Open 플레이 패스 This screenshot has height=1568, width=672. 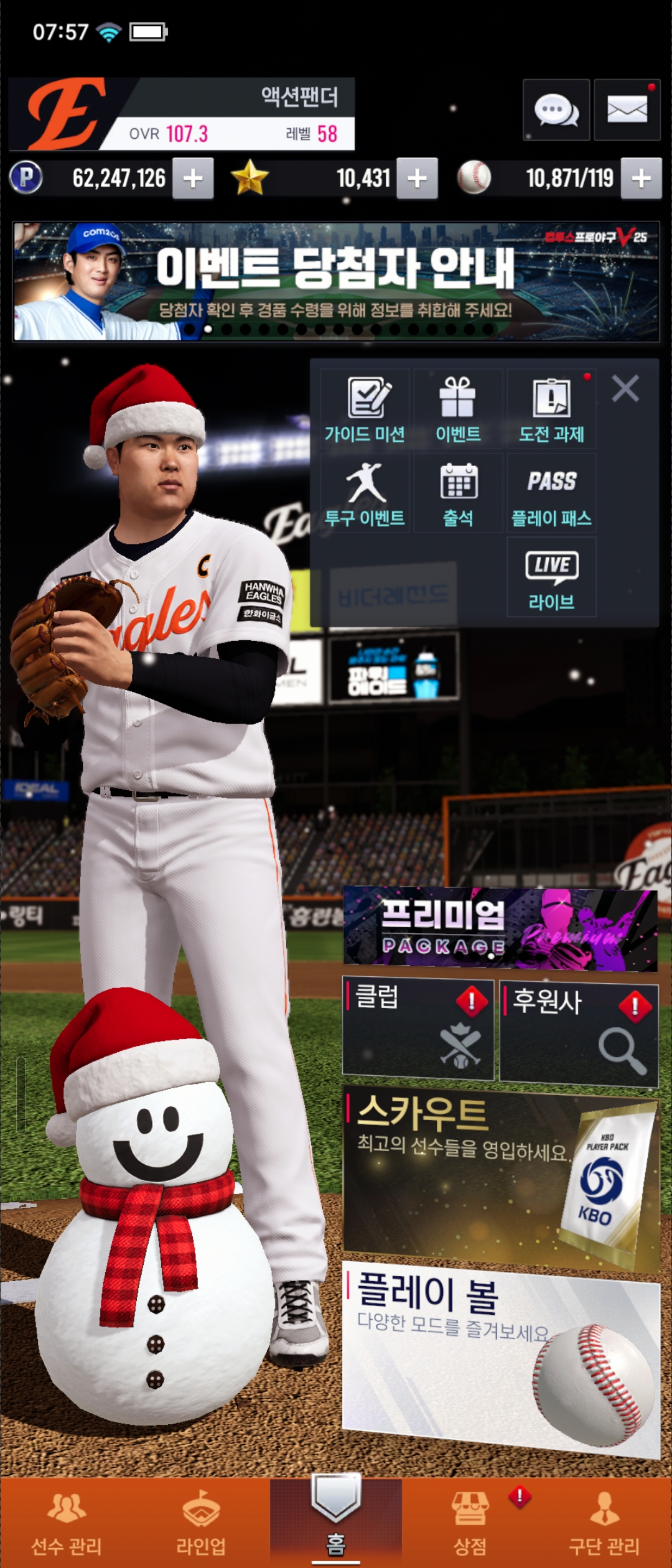[x=551, y=493]
